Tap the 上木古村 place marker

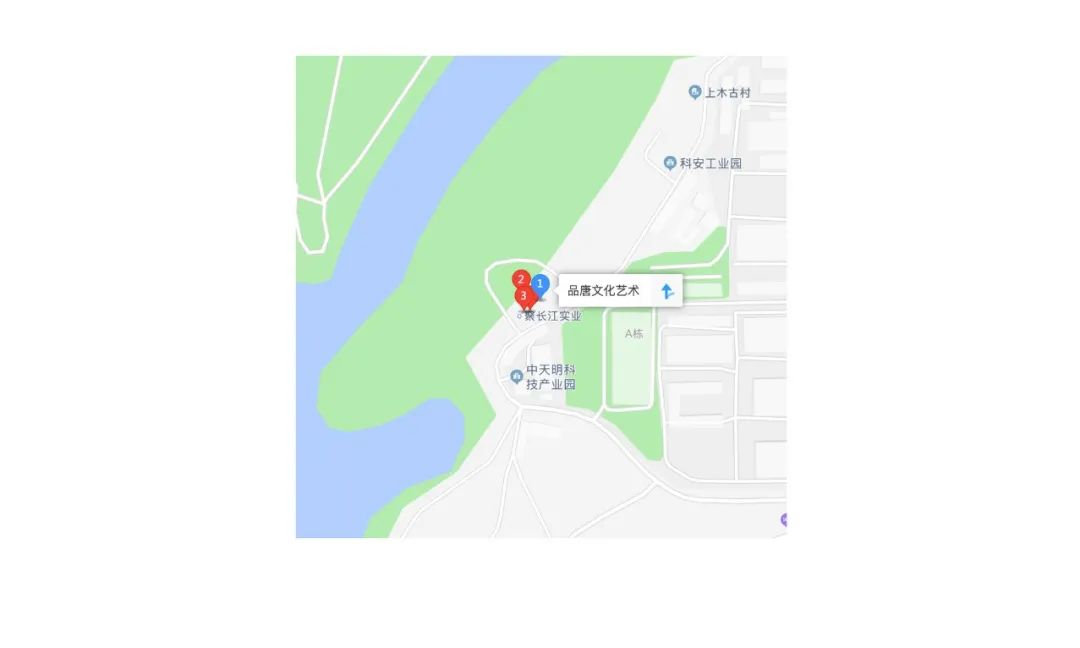(695, 92)
